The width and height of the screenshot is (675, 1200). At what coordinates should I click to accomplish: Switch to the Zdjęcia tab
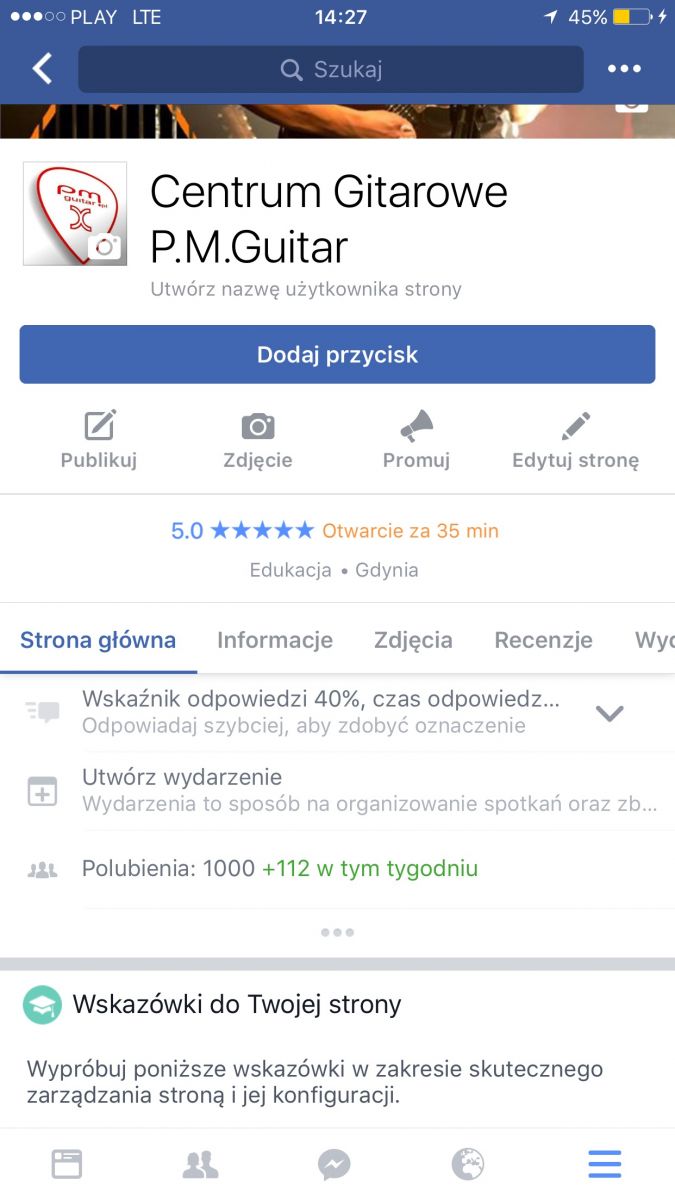(413, 640)
